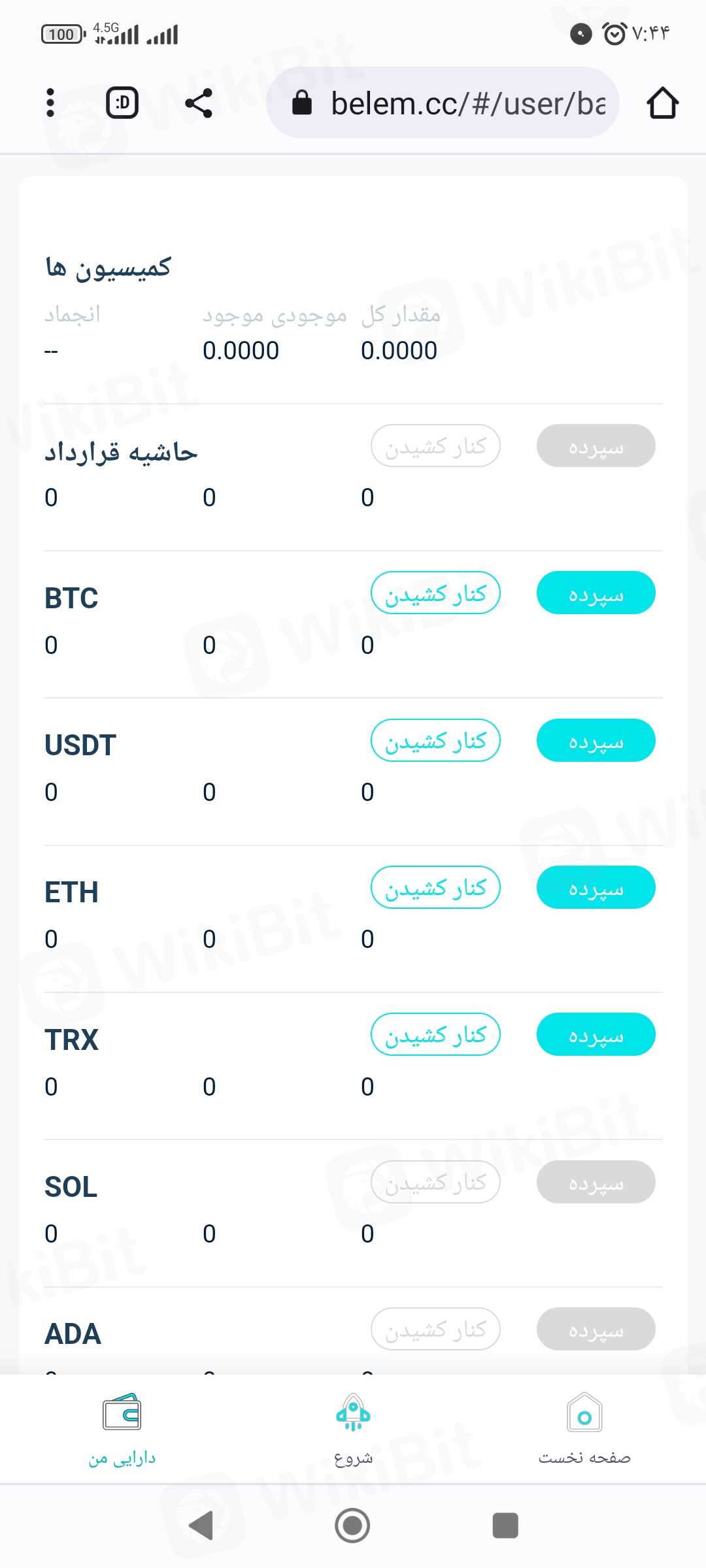The height and width of the screenshot is (1568, 706).
Task: Open the browser tab switcher
Action: point(122,103)
